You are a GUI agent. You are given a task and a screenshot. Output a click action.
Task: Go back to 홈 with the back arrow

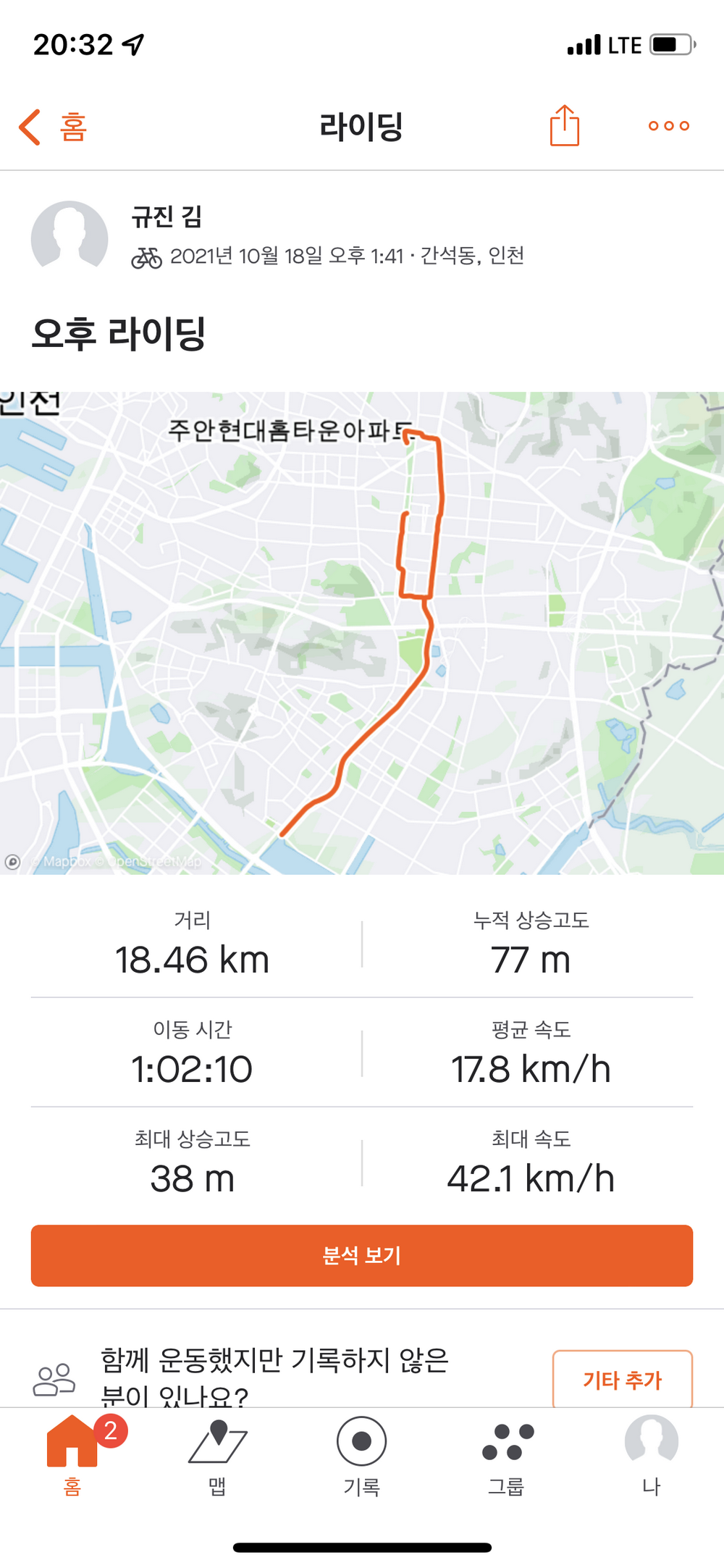53,127
